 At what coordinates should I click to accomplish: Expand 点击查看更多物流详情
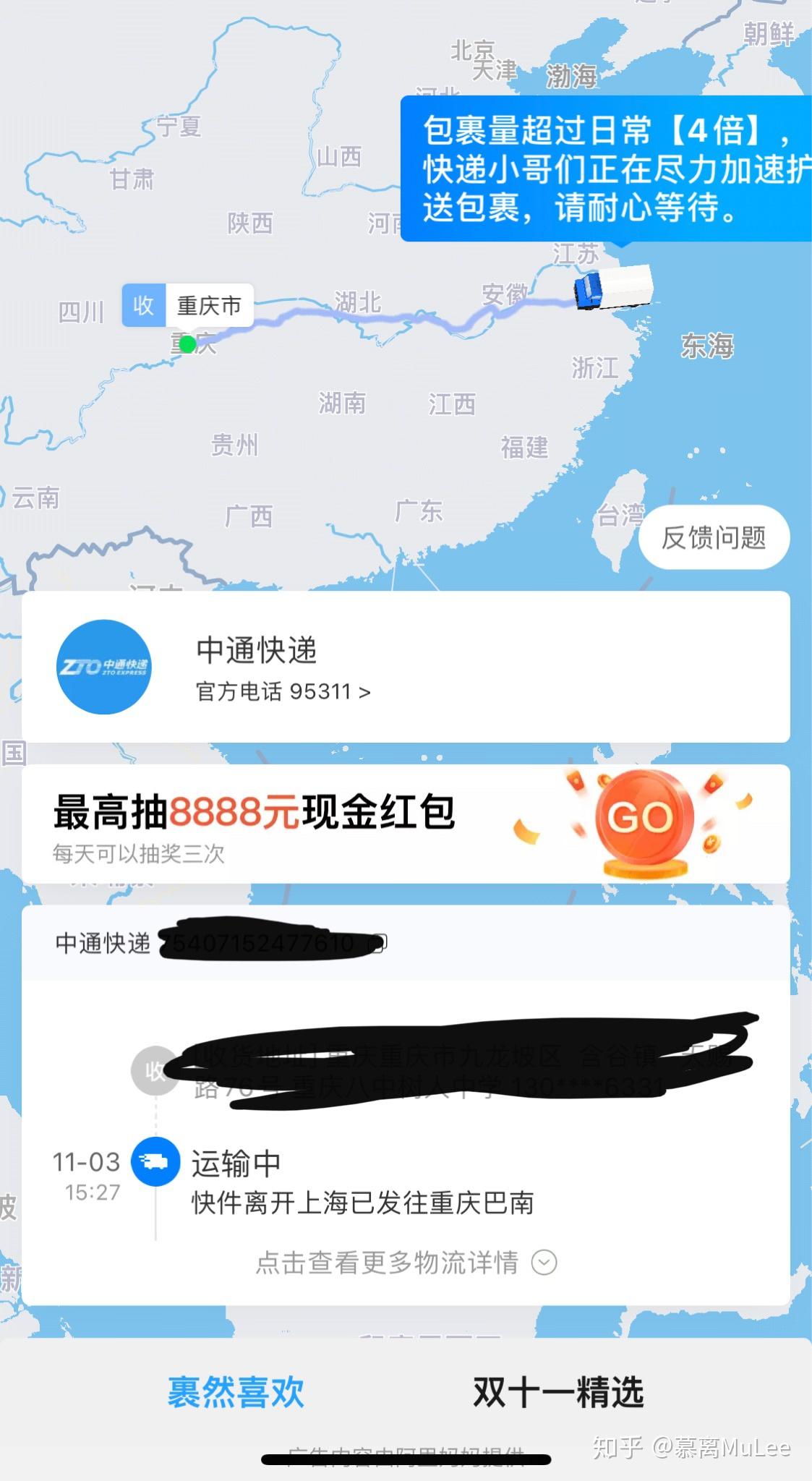(406, 1263)
